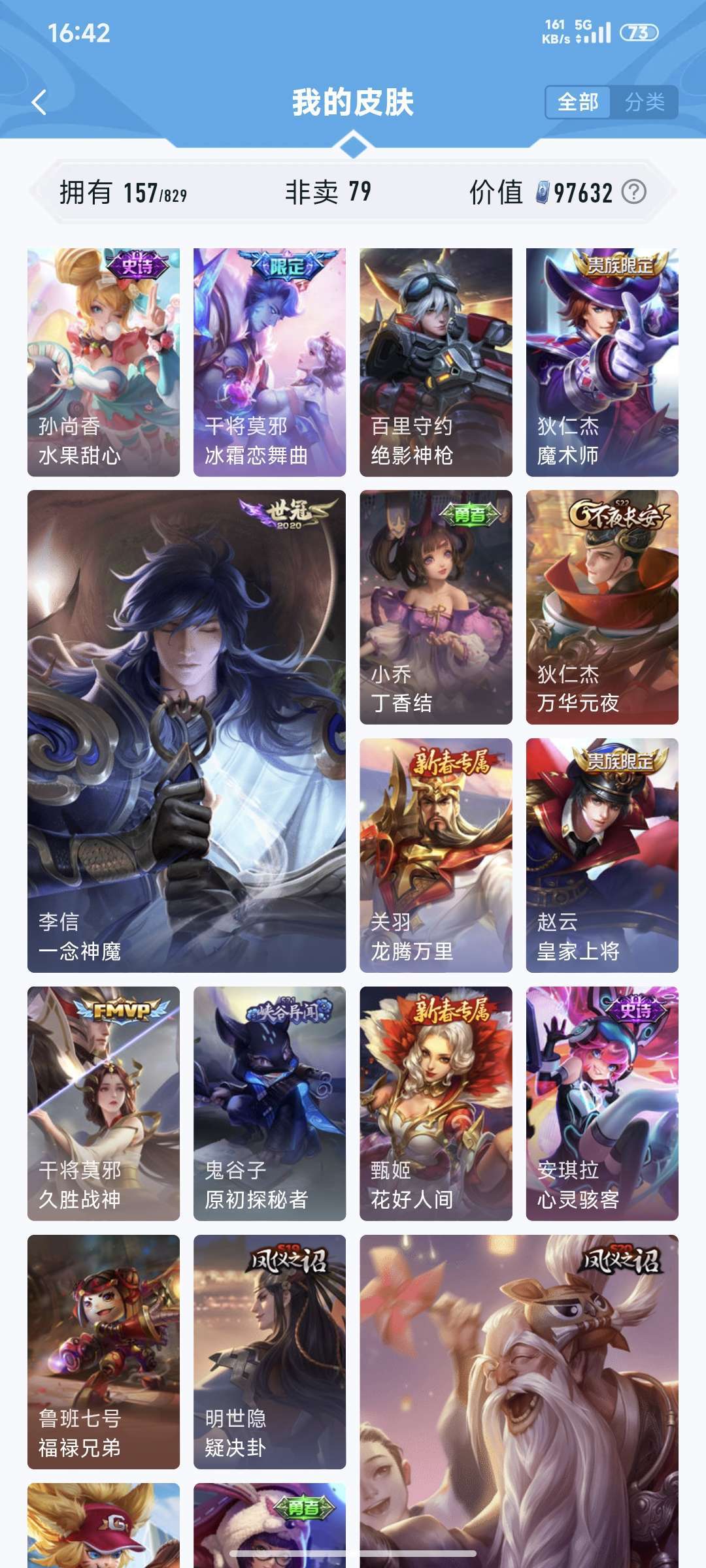706x1568 pixels.
Task: Go back using the top-left arrow
Action: click(x=39, y=103)
